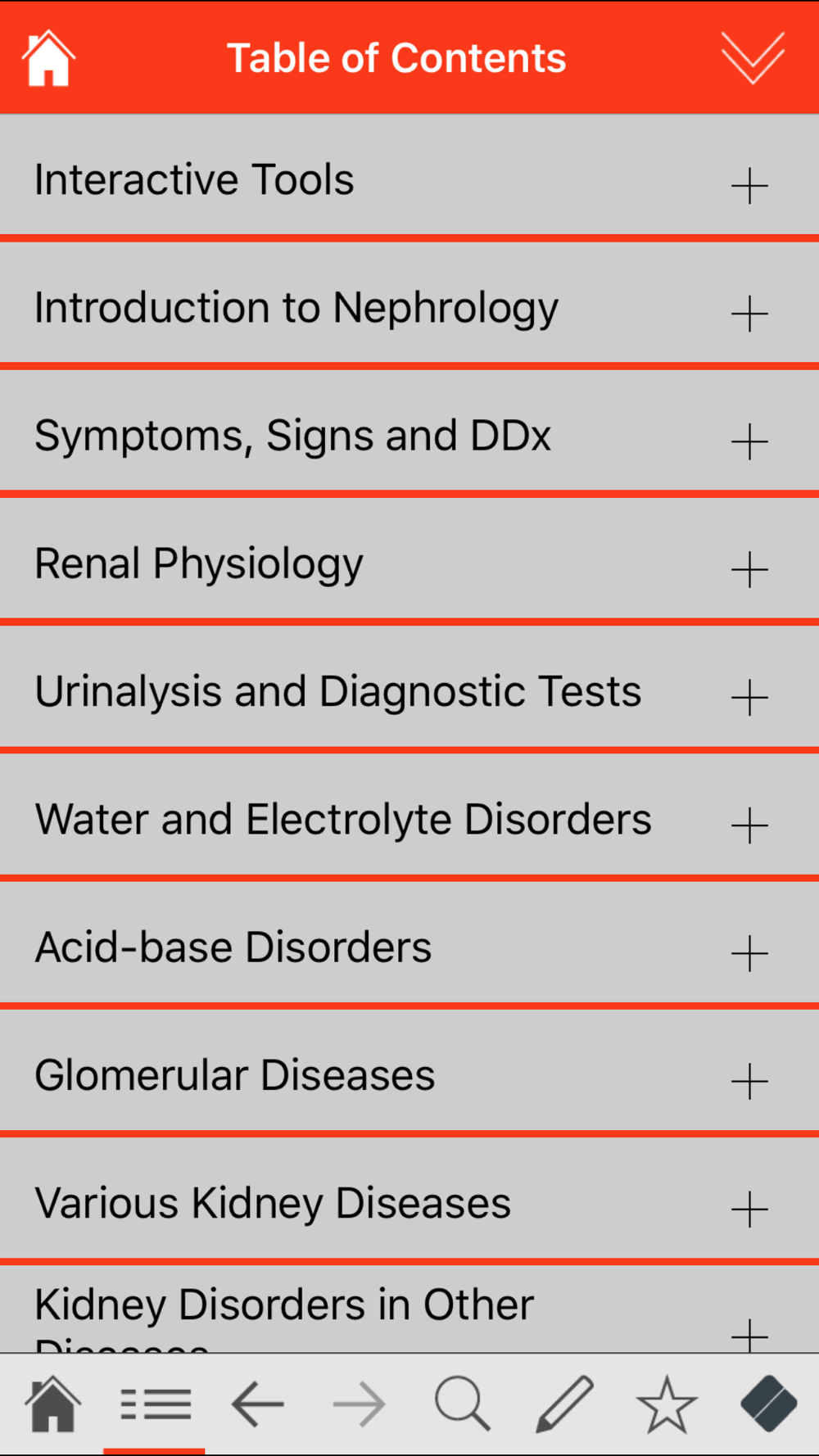This screenshot has width=819, height=1456.
Task: Go forward with the right arrow
Action: coord(360,1404)
